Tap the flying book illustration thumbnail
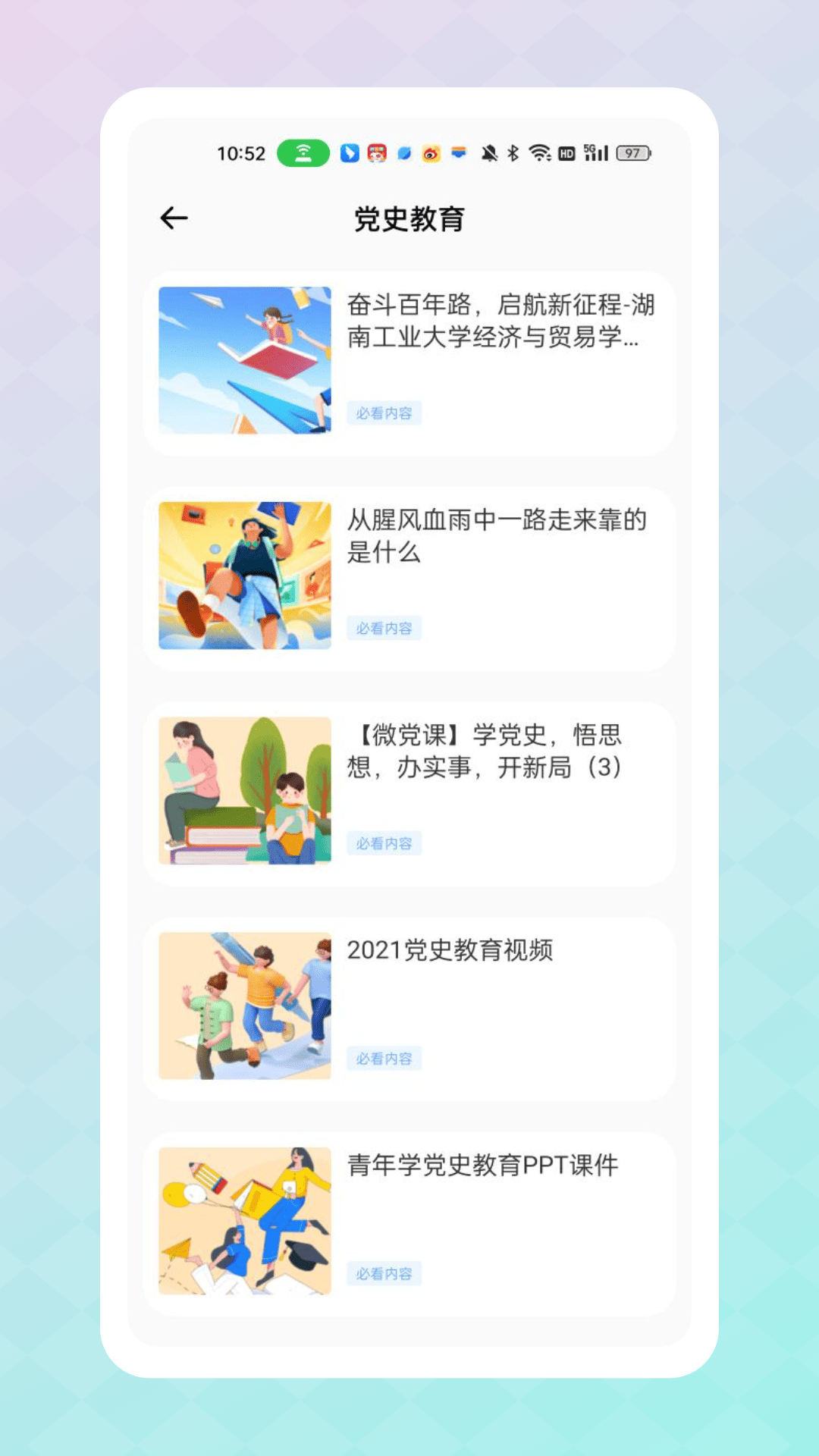 click(244, 360)
